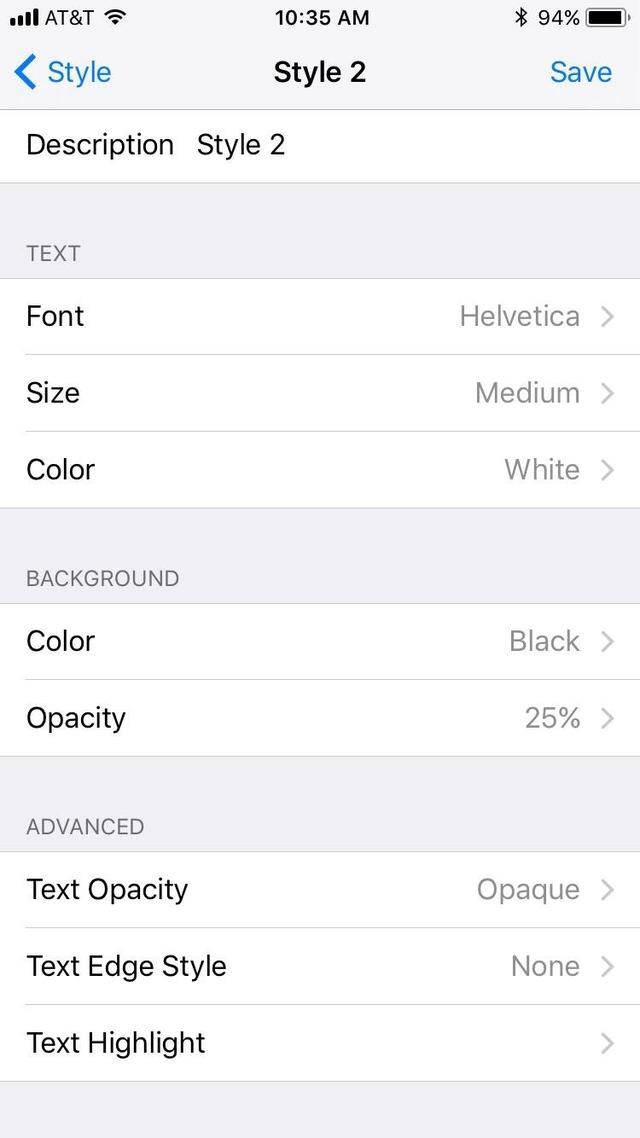Image resolution: width=640 pixels, height=1138 pixels.
Task: Go back to the Style screen
Action: pos(63,72)
